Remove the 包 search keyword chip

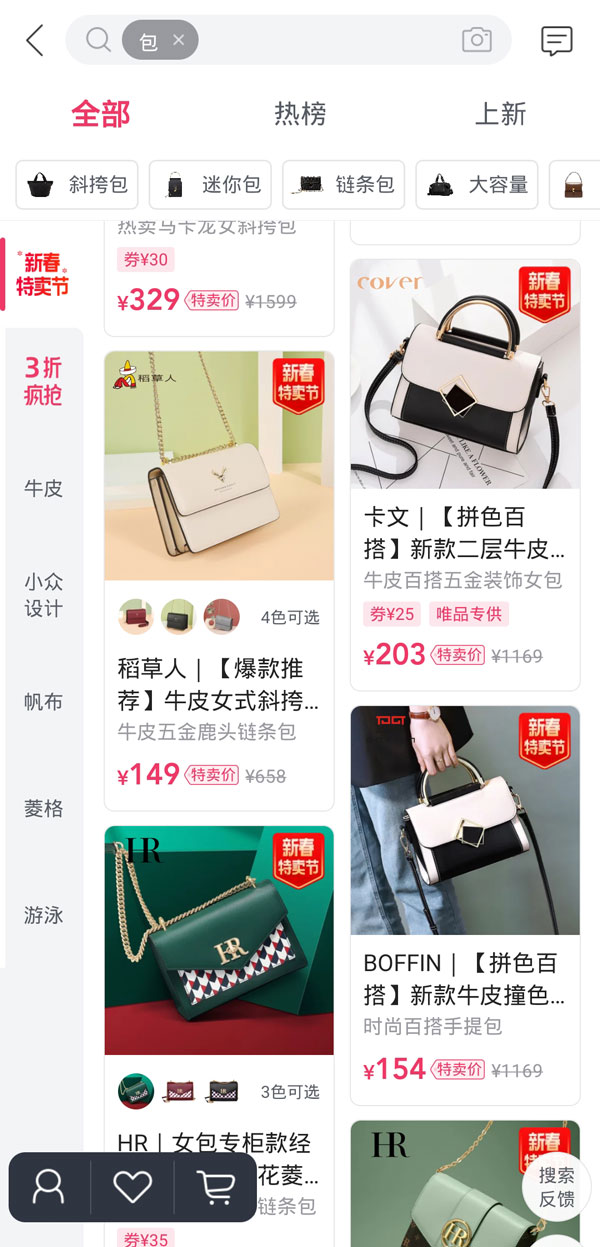[179, 40]
